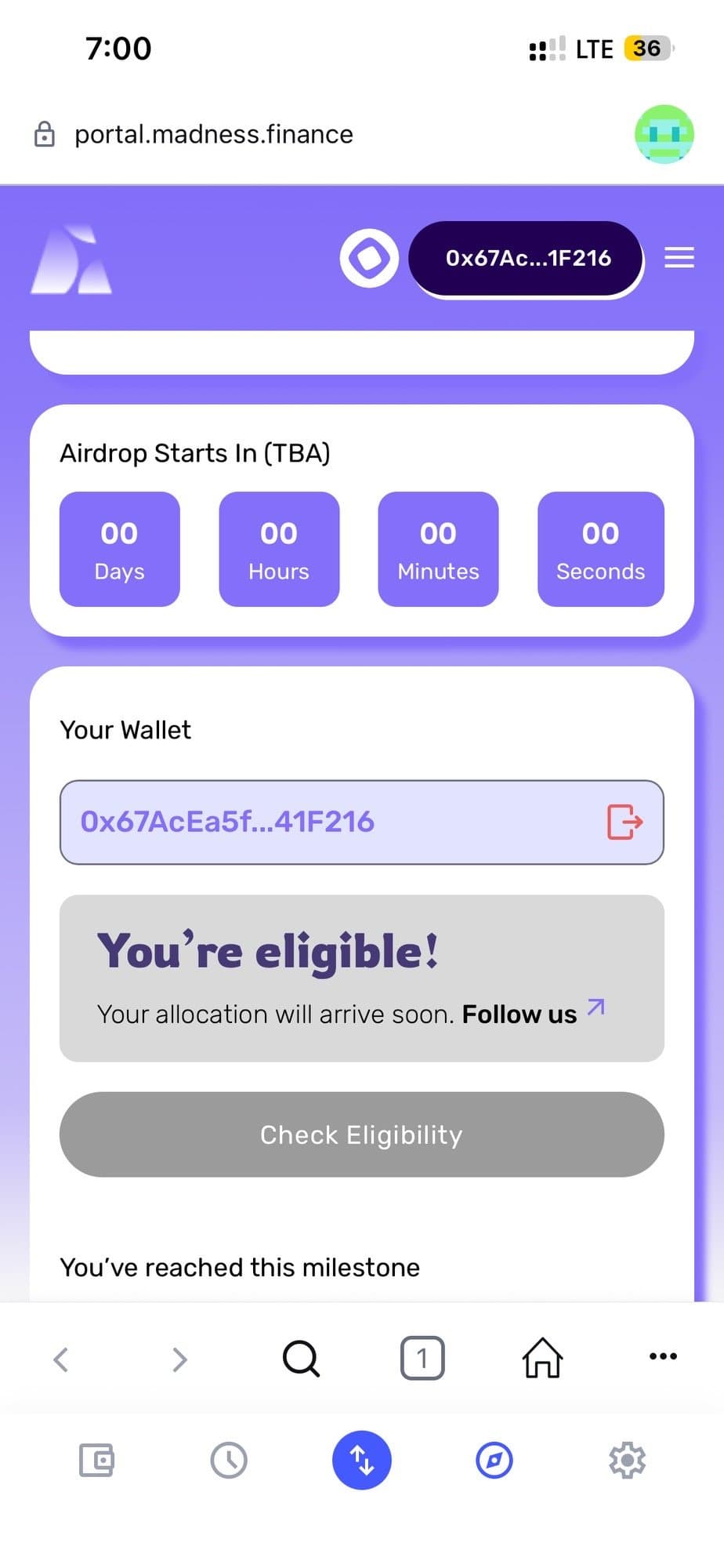
Task: Go forward in the browser
Action: 179,1359
